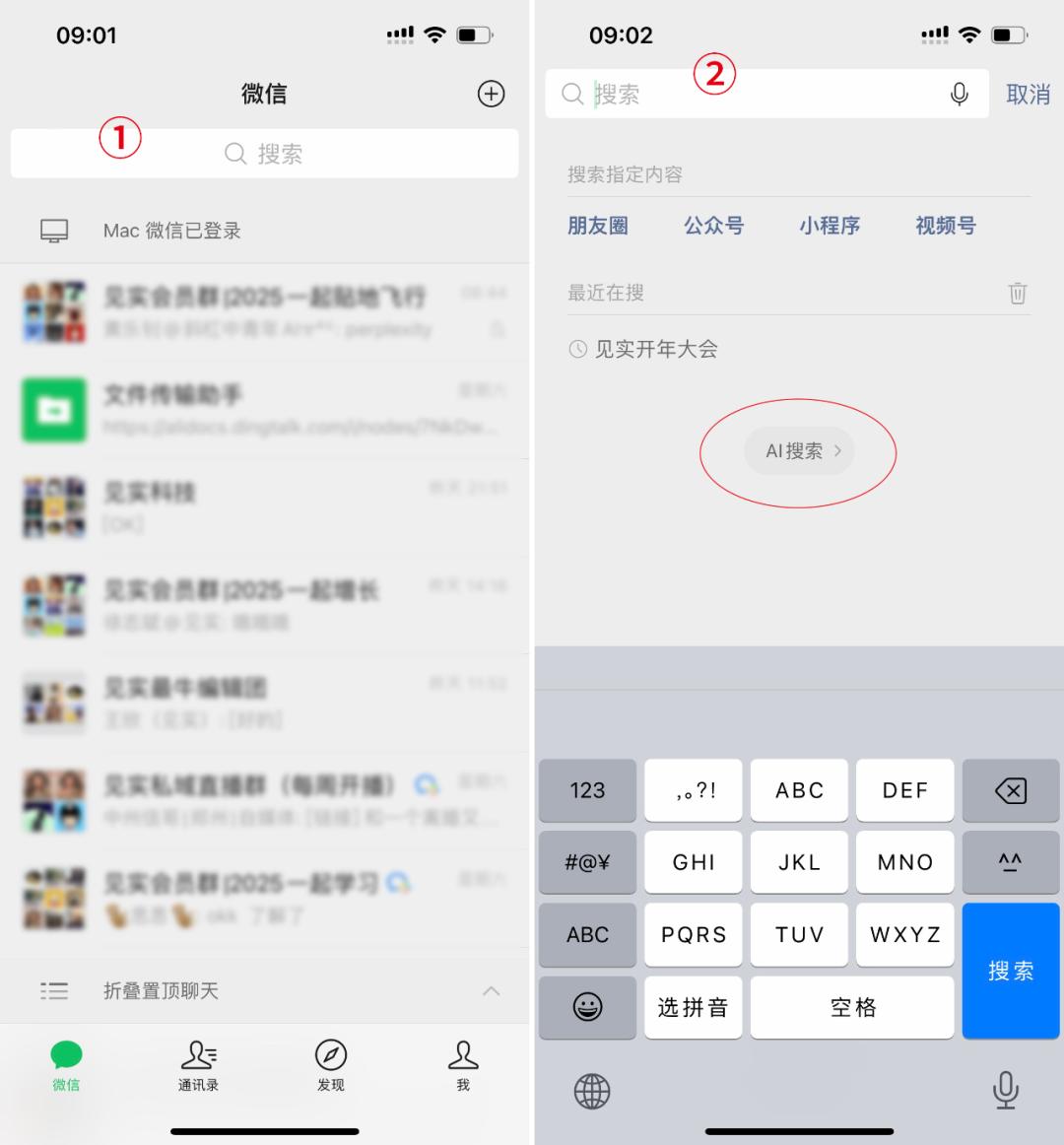Search within 视频号
The width and height of the screenshot is (1064, 1145).
click(945, 226)
